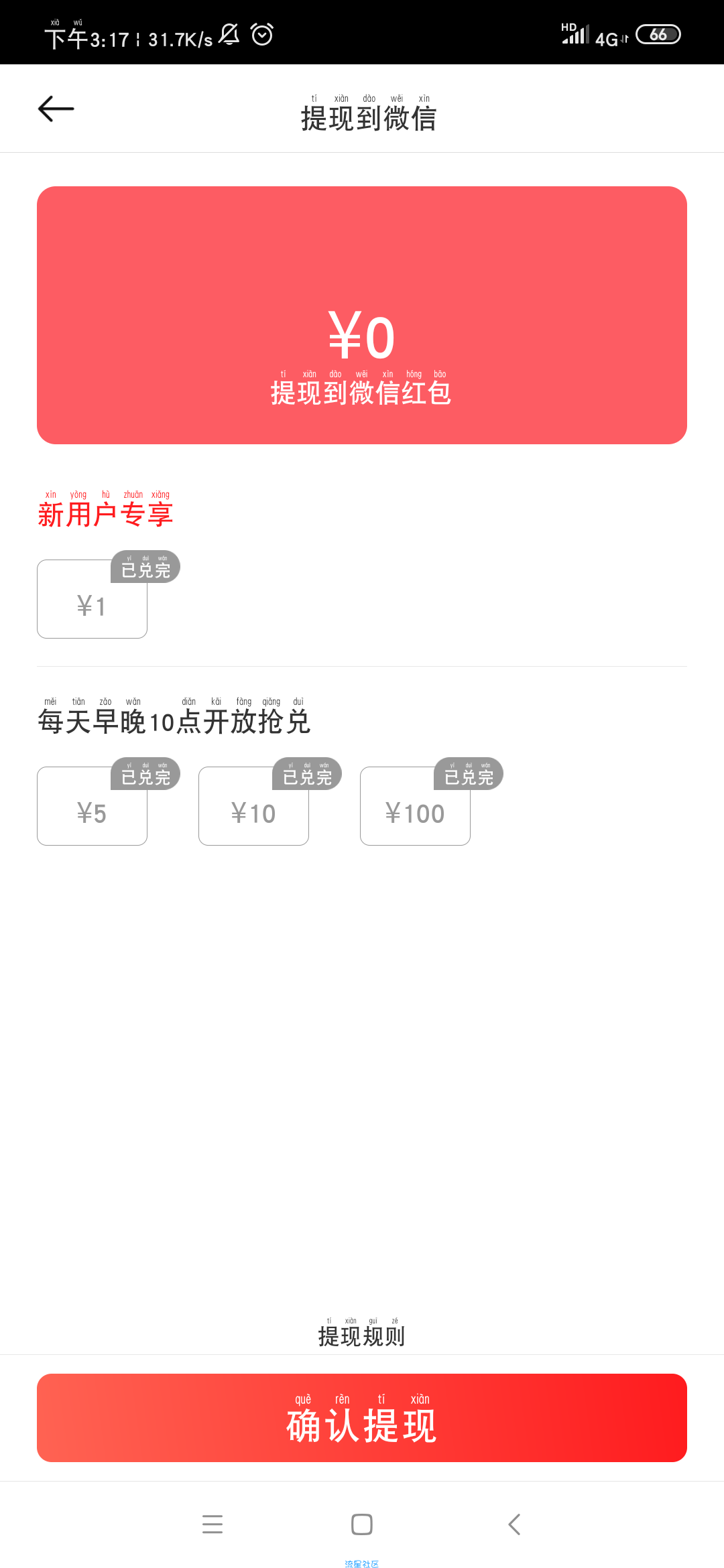Open the 提现规则 withdrawal rules
Viewport: 724px width, 1568px height.
(x=361, y=1335)
